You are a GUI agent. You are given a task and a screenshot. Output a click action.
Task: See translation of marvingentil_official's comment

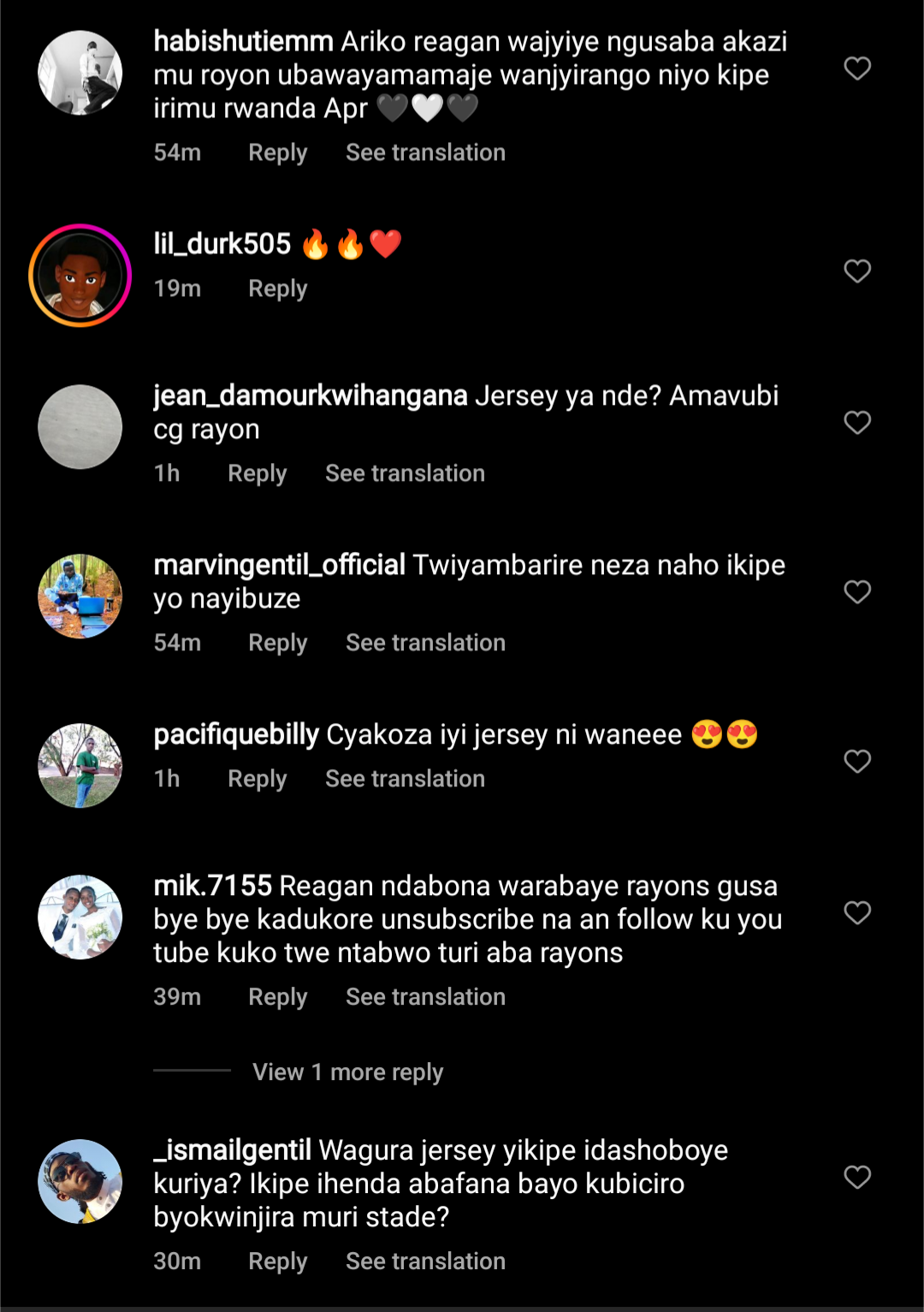tap(425, 644)
